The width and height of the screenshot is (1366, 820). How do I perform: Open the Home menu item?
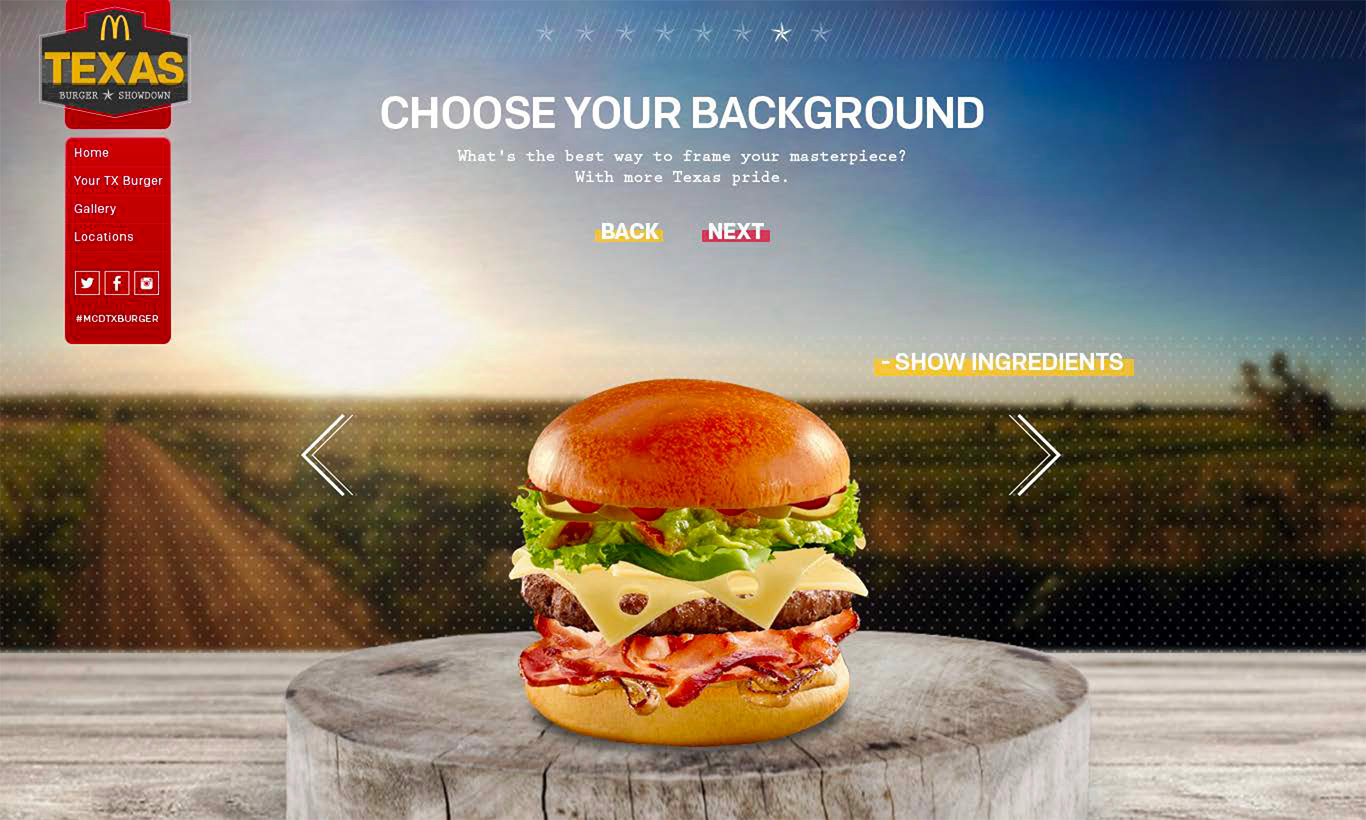[91, 153]
